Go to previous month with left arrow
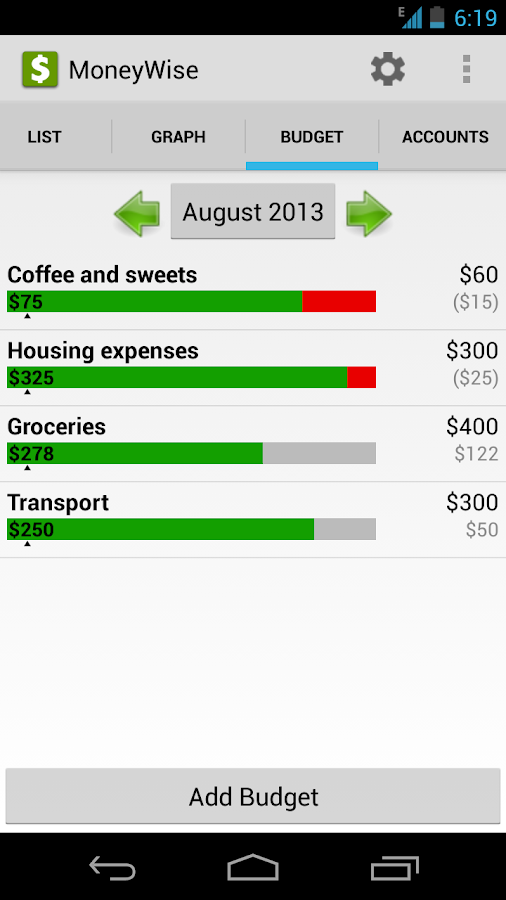Screen dimensions: 506x900 (137, 214)
